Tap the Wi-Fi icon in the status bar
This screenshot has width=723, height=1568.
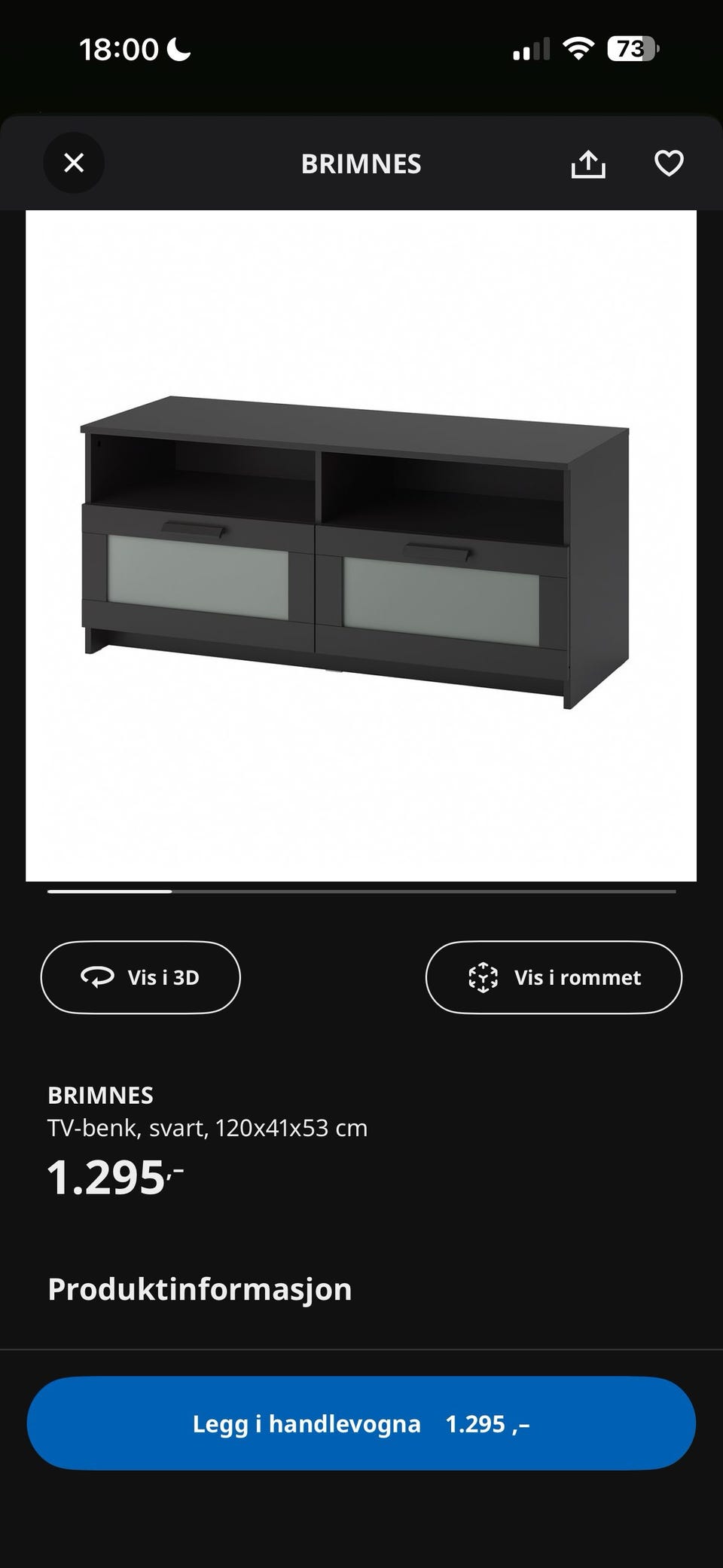pos(578,47)
